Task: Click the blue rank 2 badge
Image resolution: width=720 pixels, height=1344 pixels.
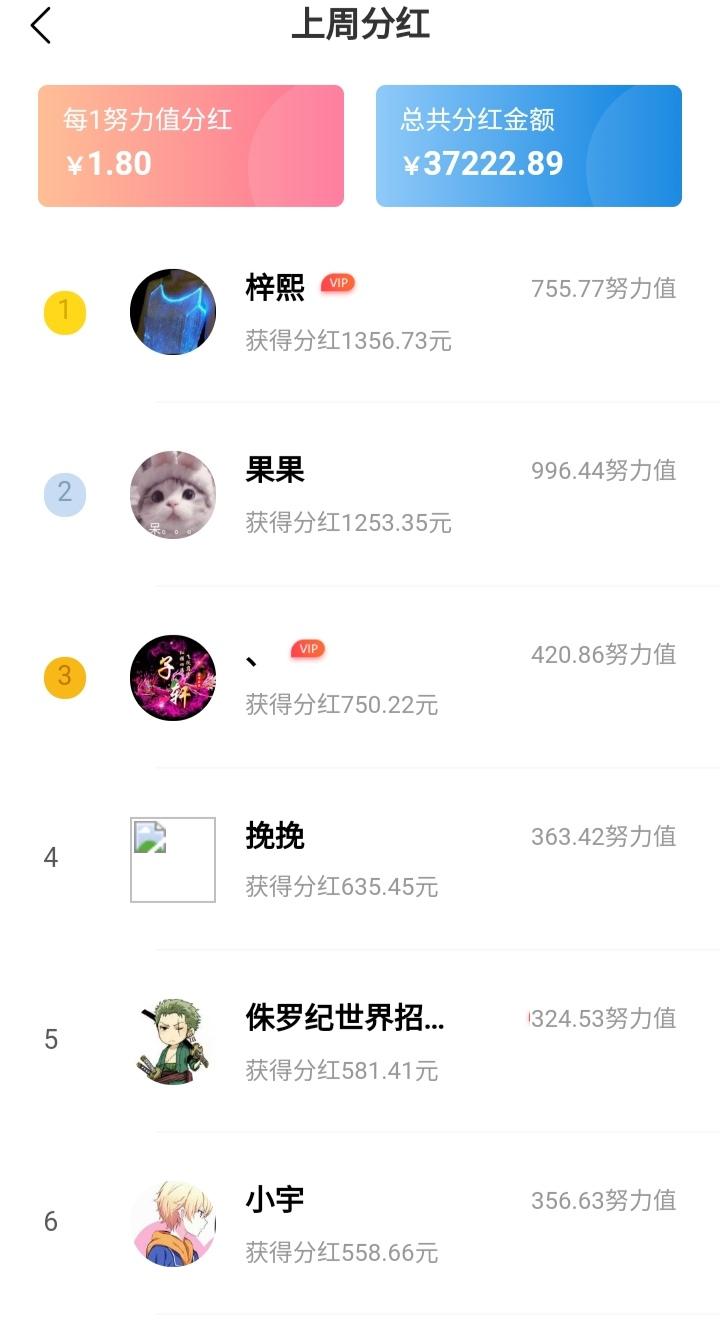Action: 64,494
